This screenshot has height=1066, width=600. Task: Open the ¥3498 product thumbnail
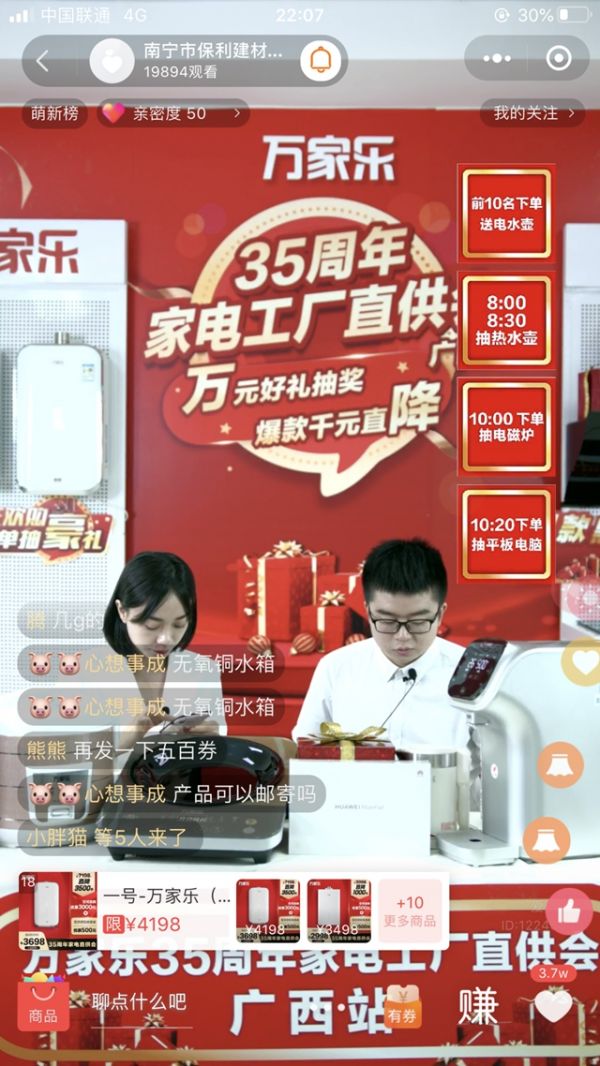pos(338,909)
